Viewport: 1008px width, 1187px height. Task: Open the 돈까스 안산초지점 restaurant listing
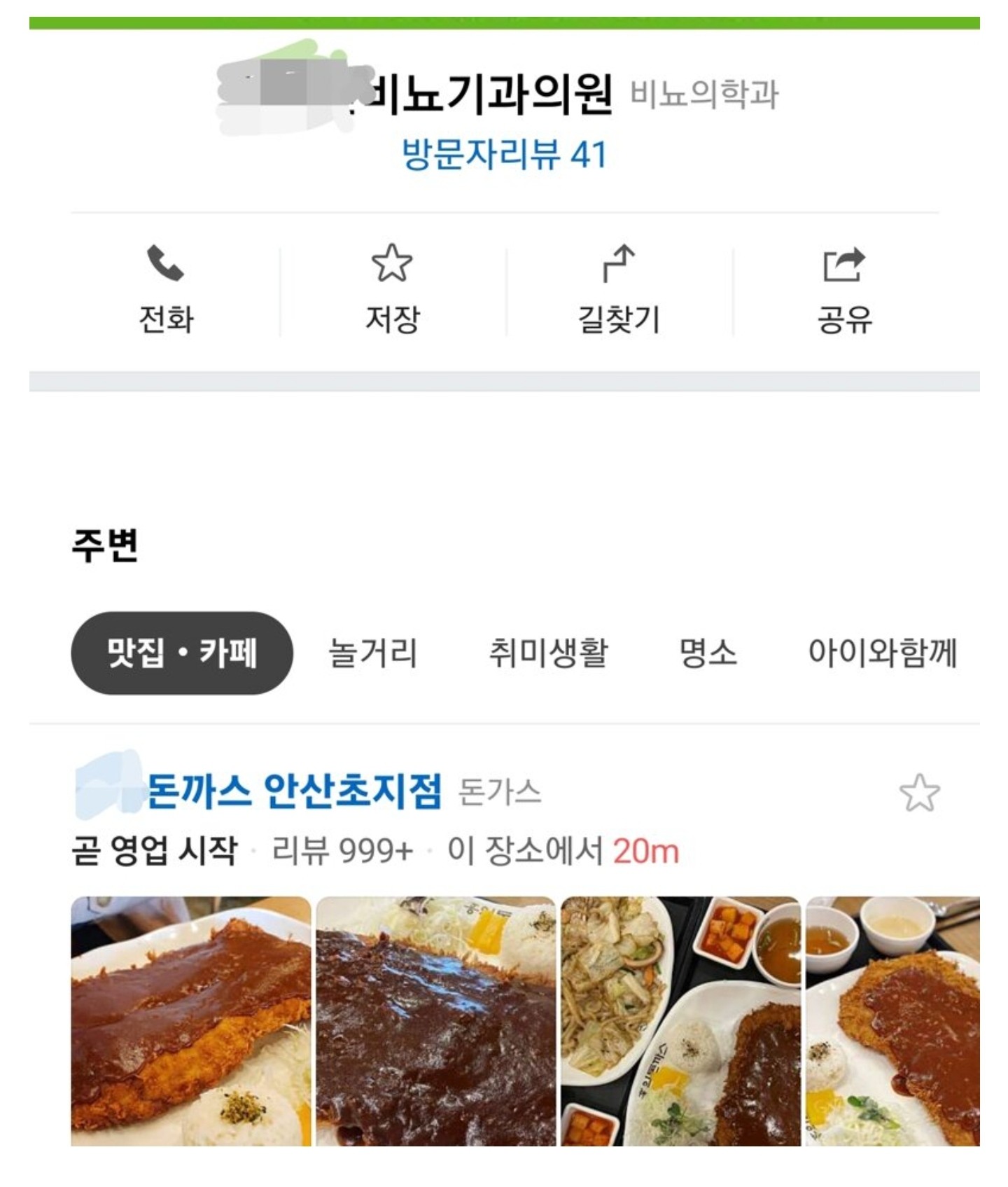(294, 791)
